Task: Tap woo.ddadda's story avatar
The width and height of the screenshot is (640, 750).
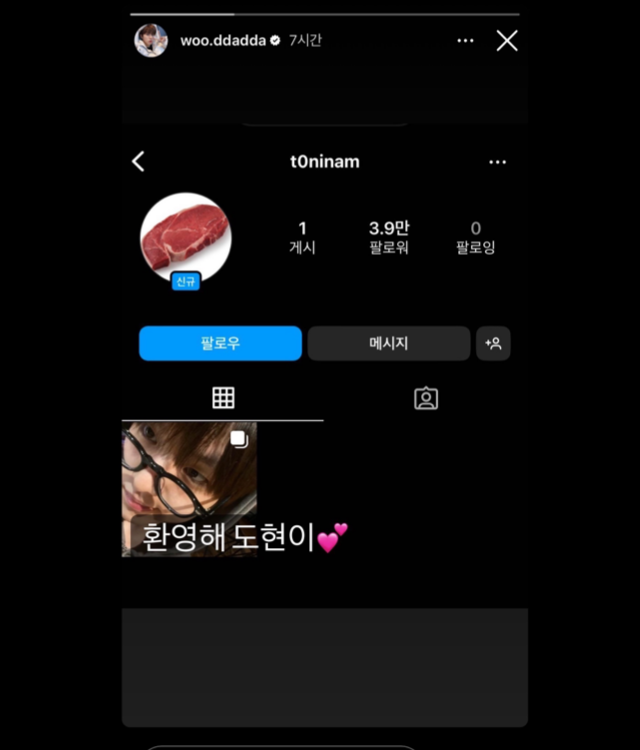Action: [x=151, y=41]
